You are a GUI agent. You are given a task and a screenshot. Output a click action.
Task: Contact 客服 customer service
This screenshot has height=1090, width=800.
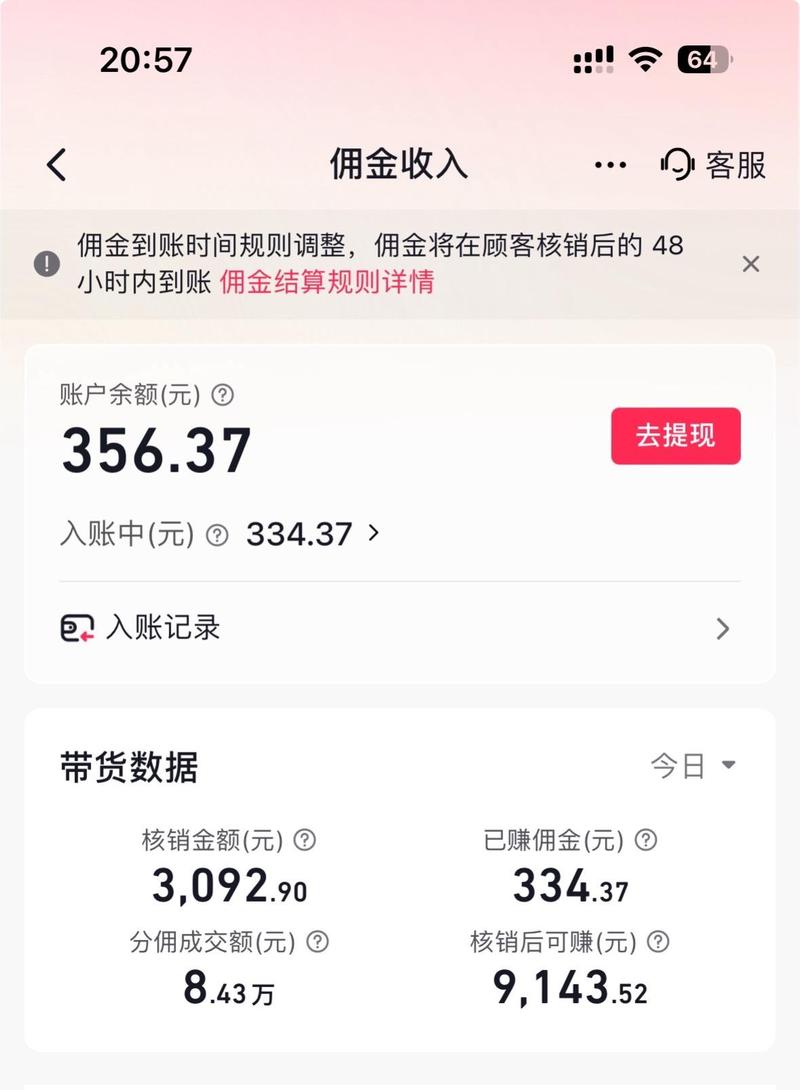pos(714,165)
